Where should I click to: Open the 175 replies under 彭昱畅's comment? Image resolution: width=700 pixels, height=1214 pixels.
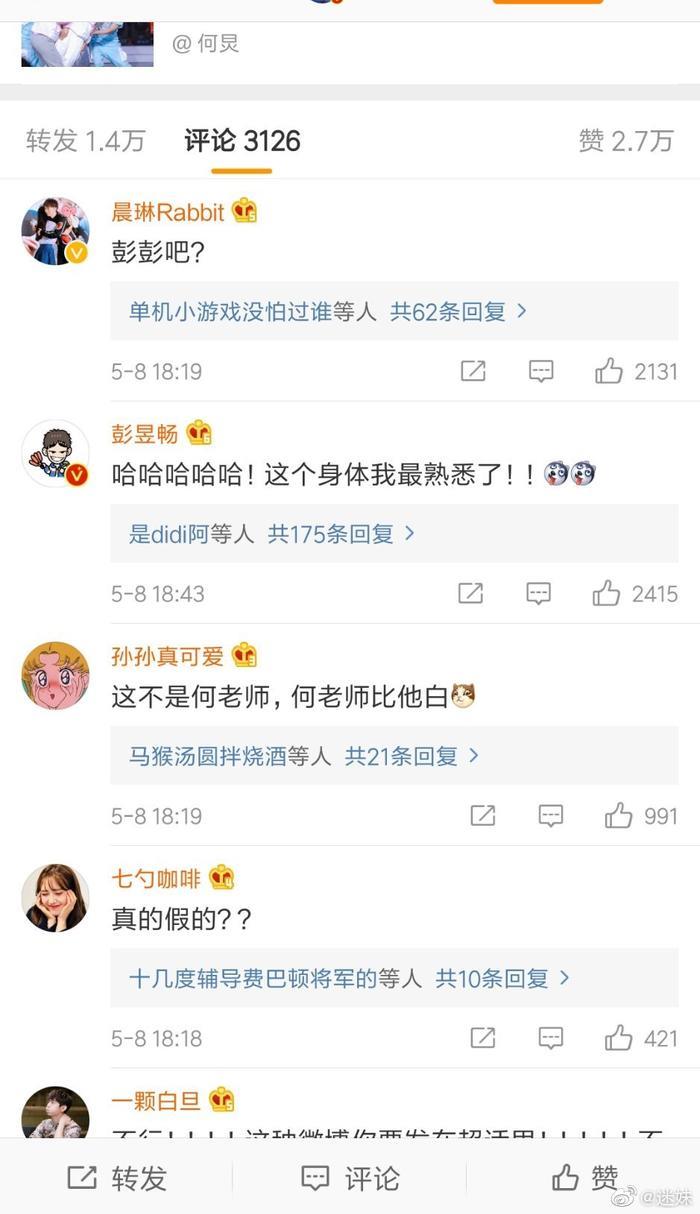point(394,533)
